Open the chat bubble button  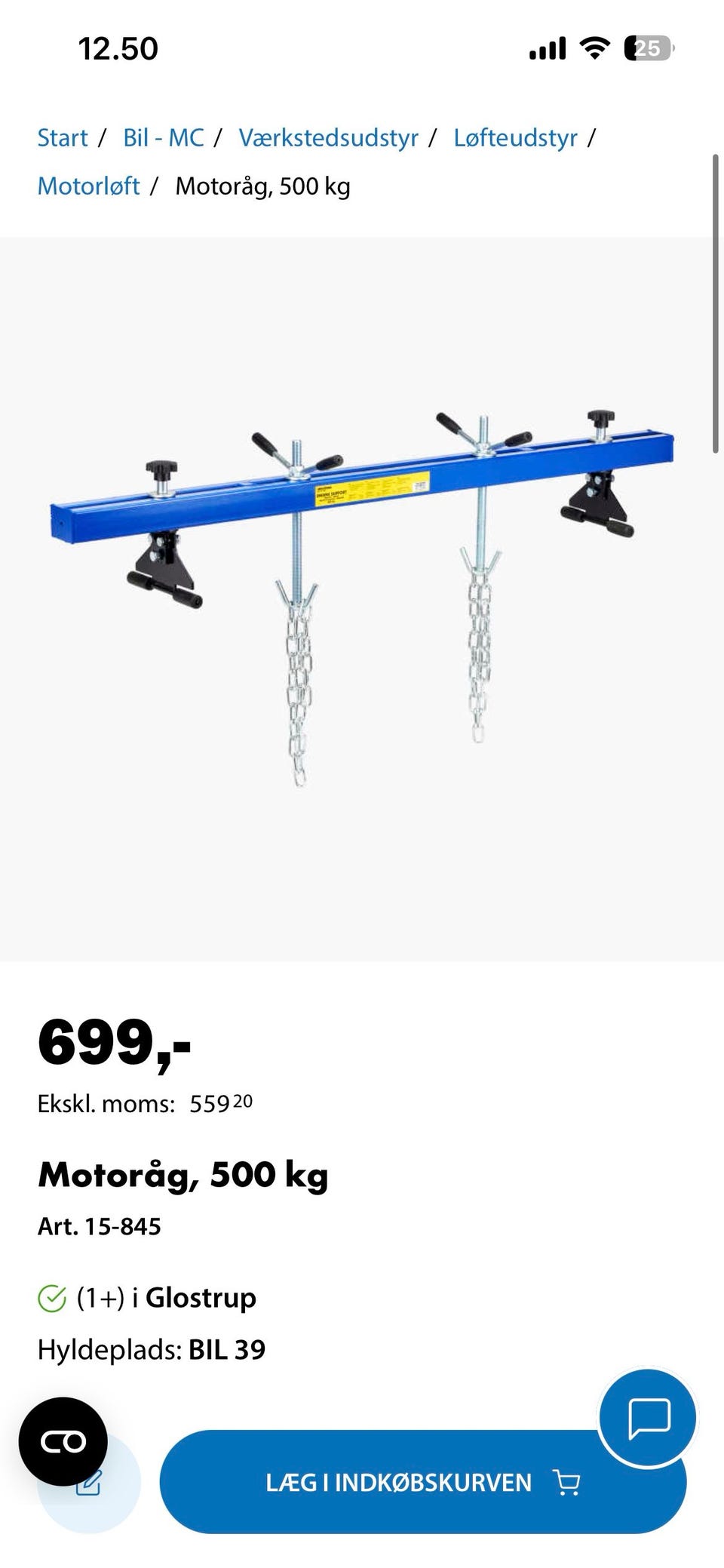649,1418
